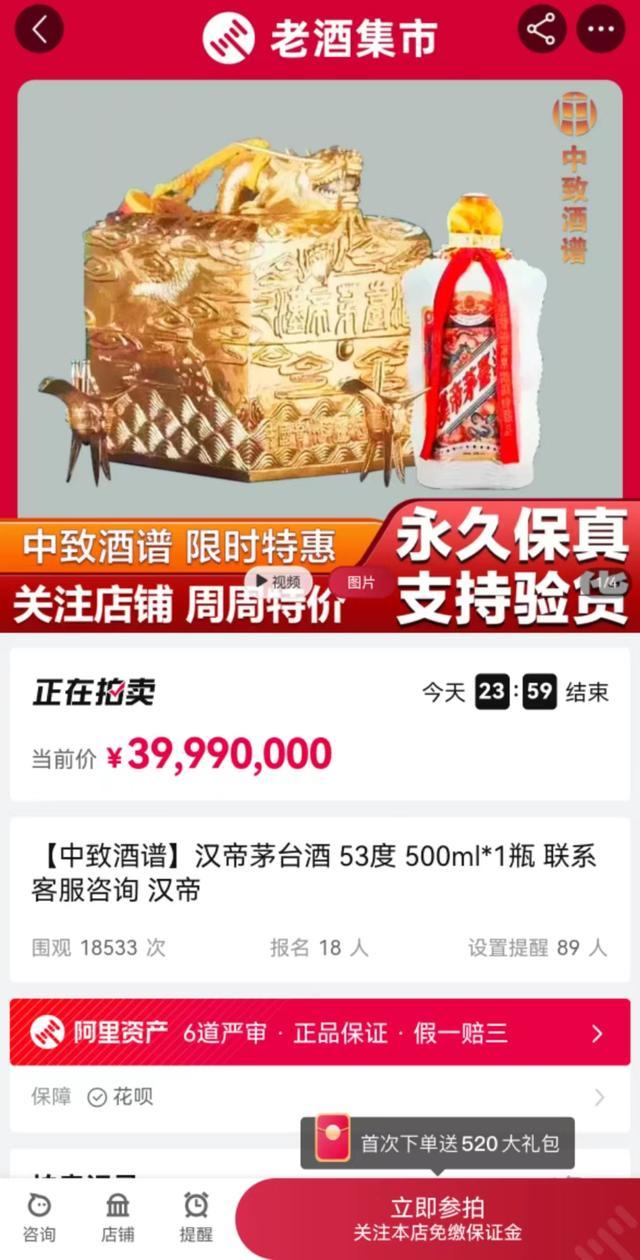Expand the 保障 花呗 row
The image size is (640, 1260).
pyautogui.click(x=320, y=1097)
